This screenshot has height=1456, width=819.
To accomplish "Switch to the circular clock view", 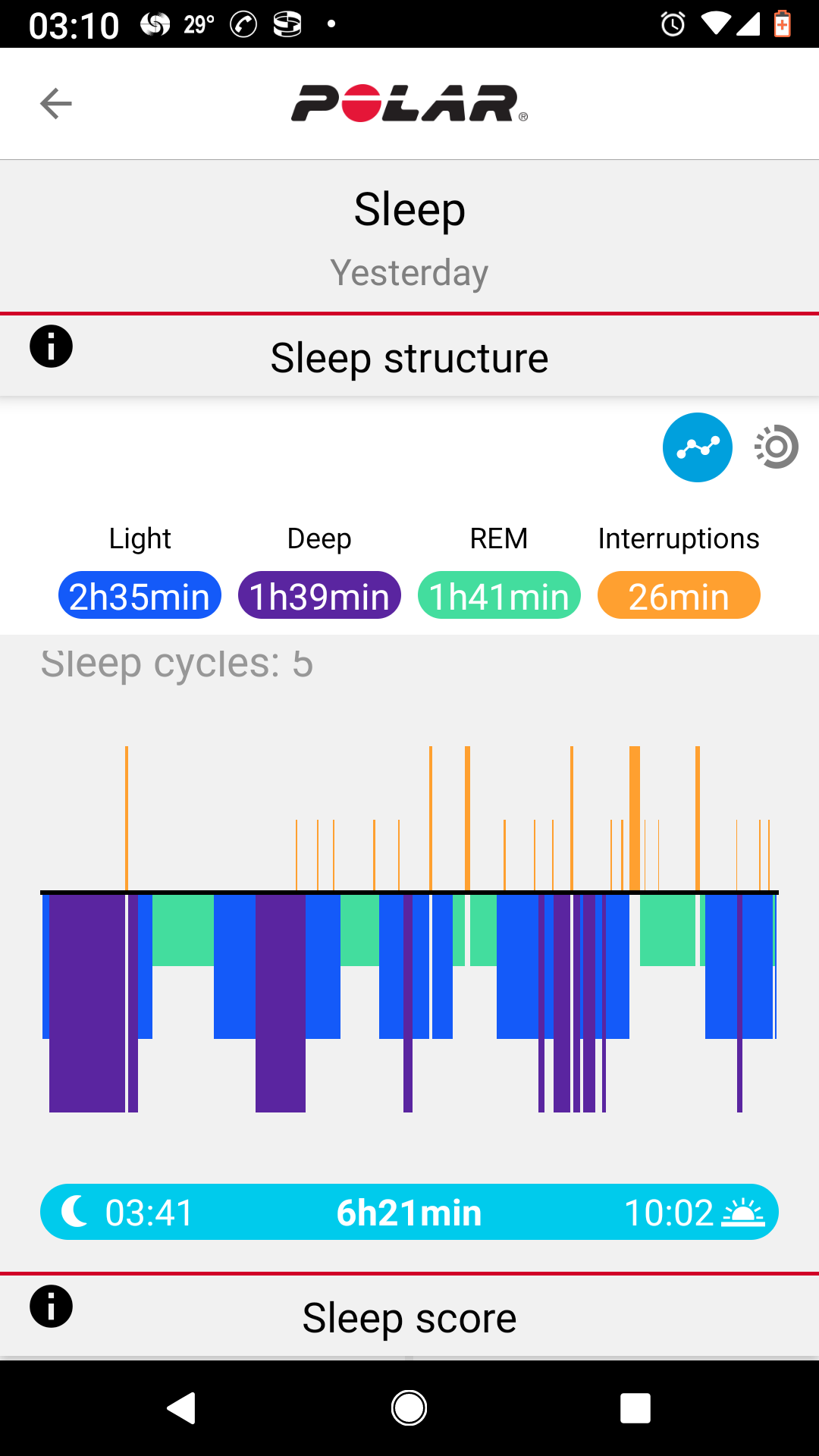I will click(x=777, y=447).
